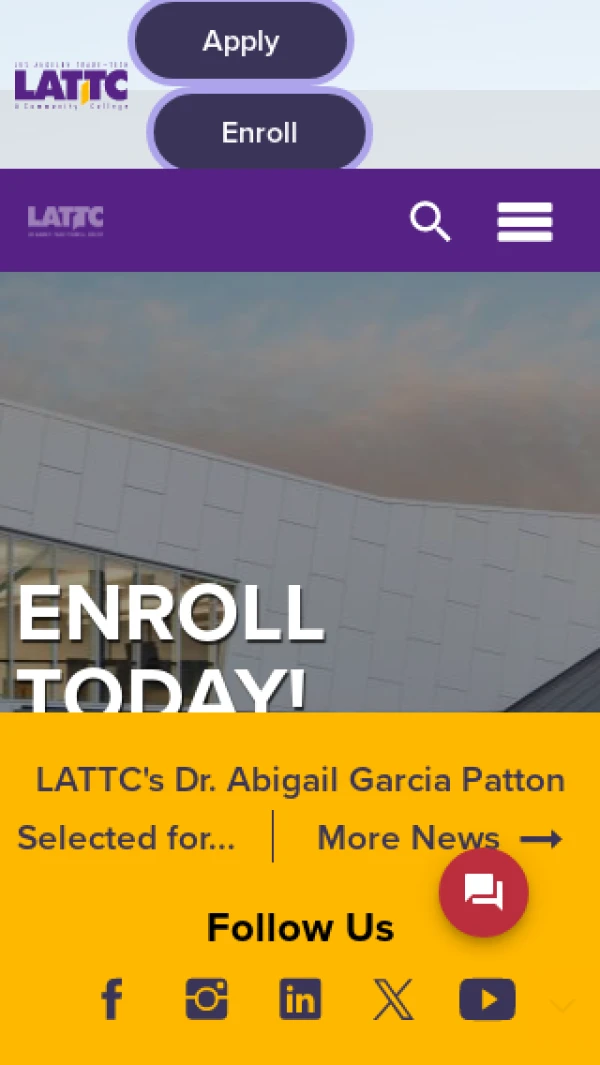Follow the More News link
This screenshot has width=600, height=1065.
point(440,838)
